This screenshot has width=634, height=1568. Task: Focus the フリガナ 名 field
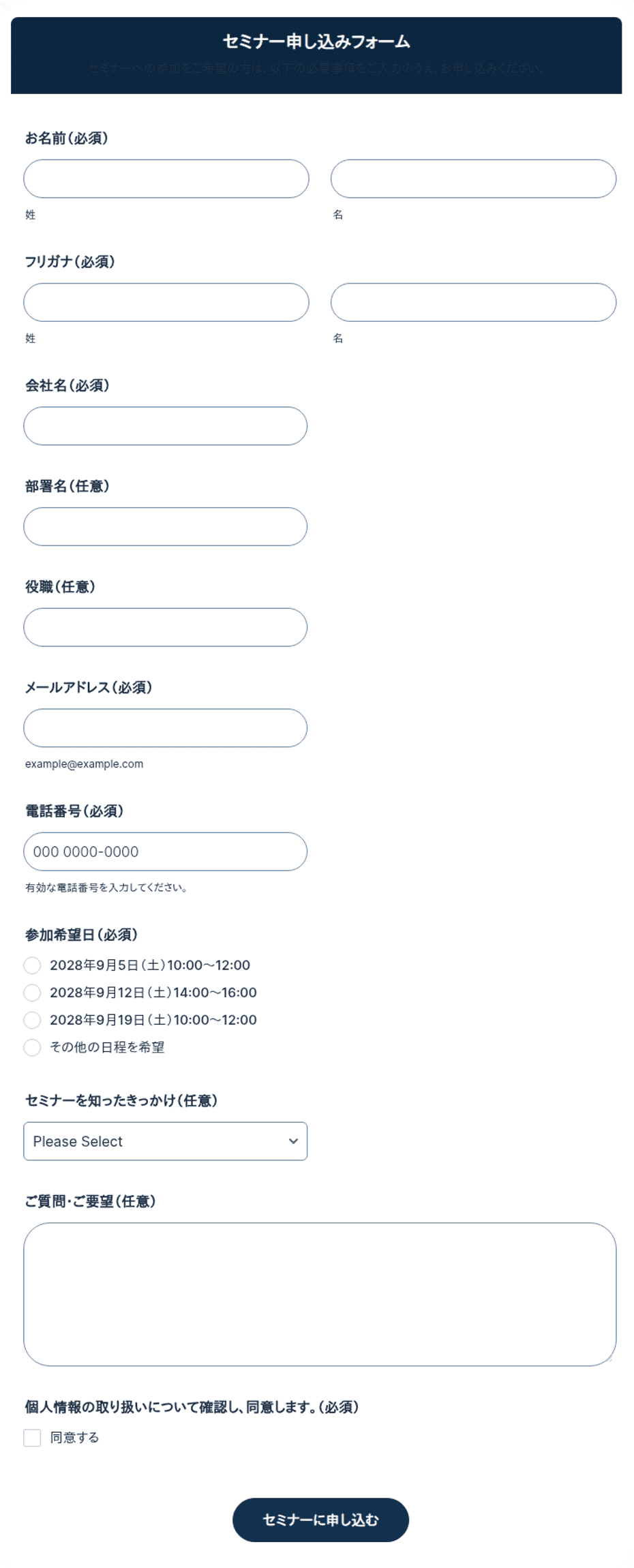[x=473, y=302]
